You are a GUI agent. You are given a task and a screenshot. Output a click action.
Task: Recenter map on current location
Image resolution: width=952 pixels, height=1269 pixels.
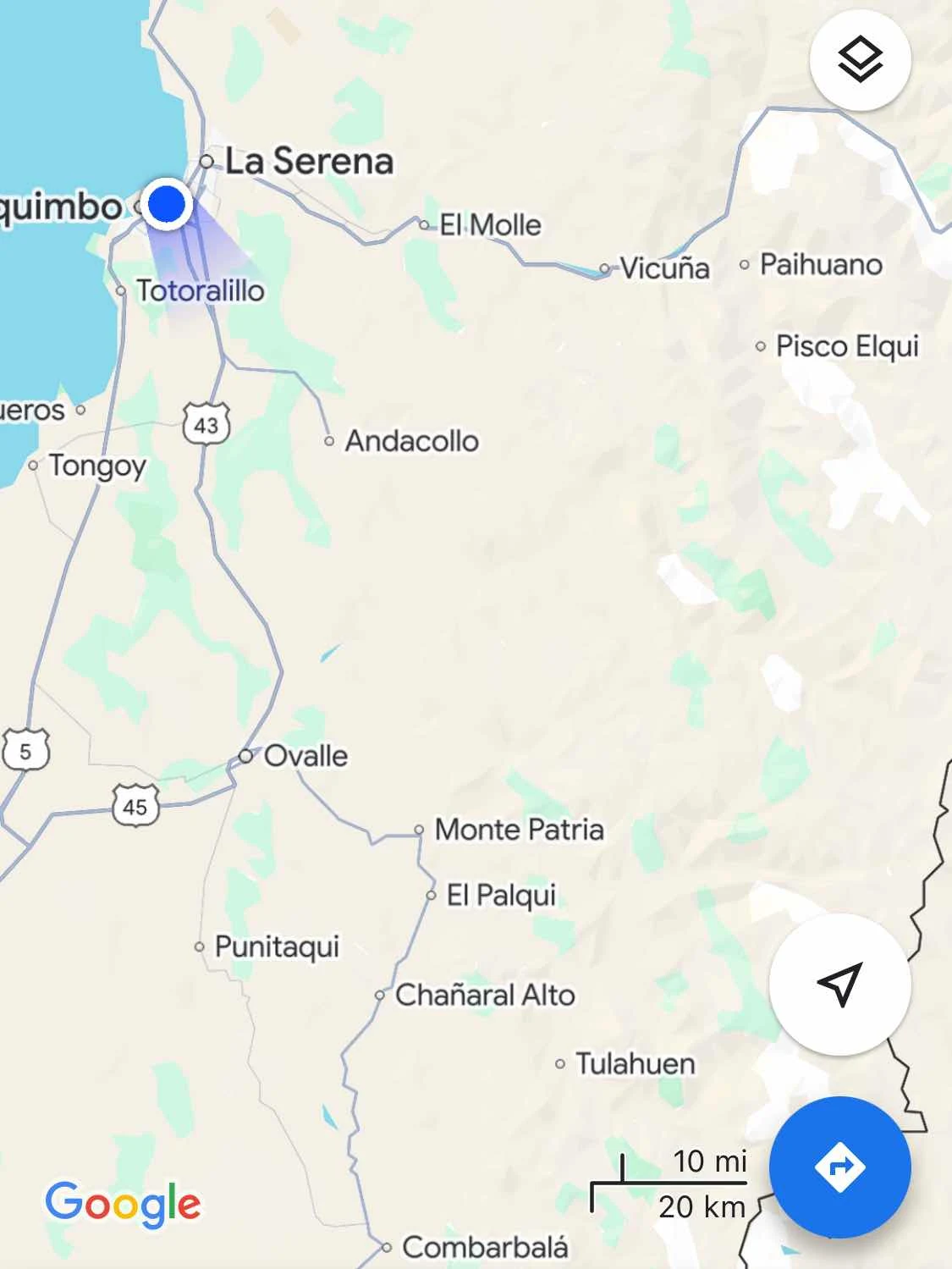(839, 984)
